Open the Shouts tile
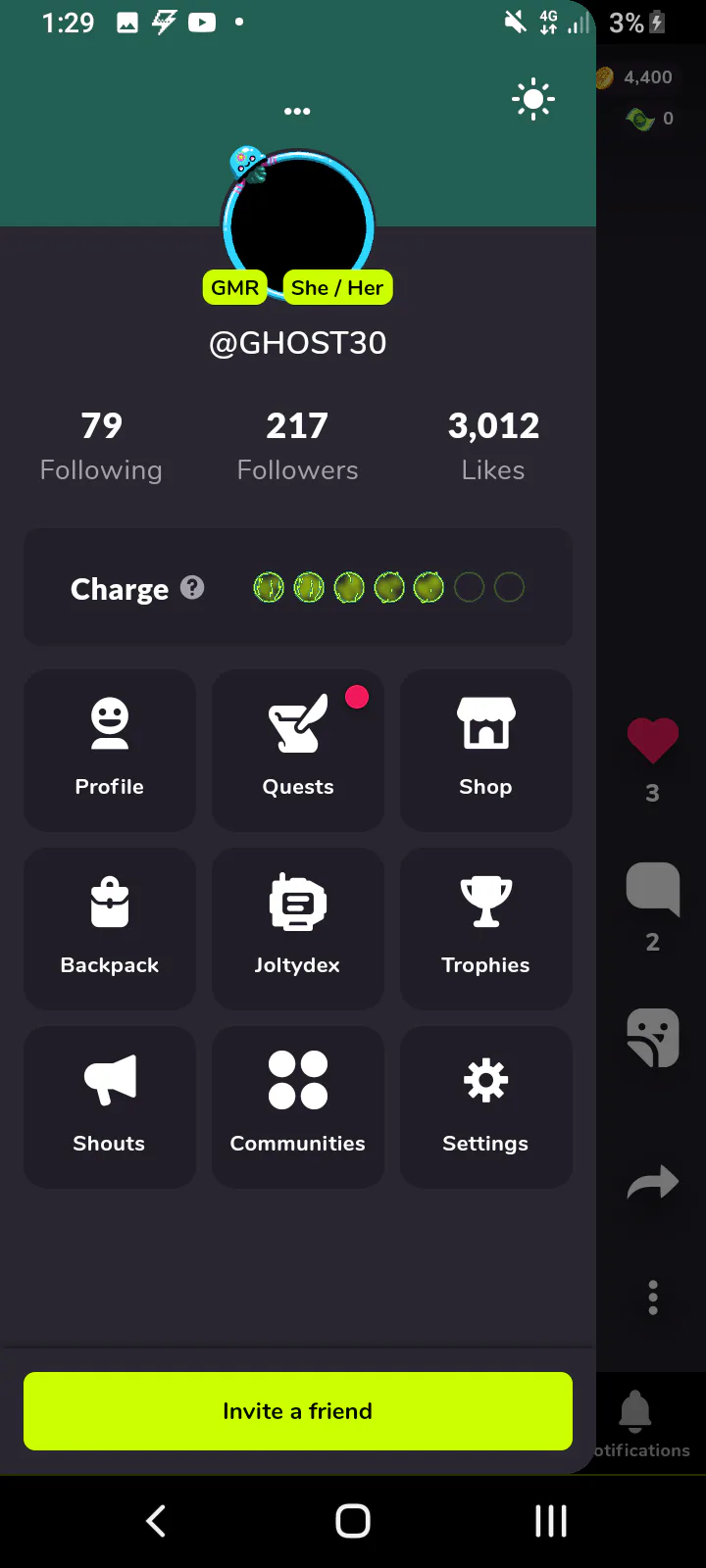Viewport: 706px width, 1568px height. tap(110, 1106)
